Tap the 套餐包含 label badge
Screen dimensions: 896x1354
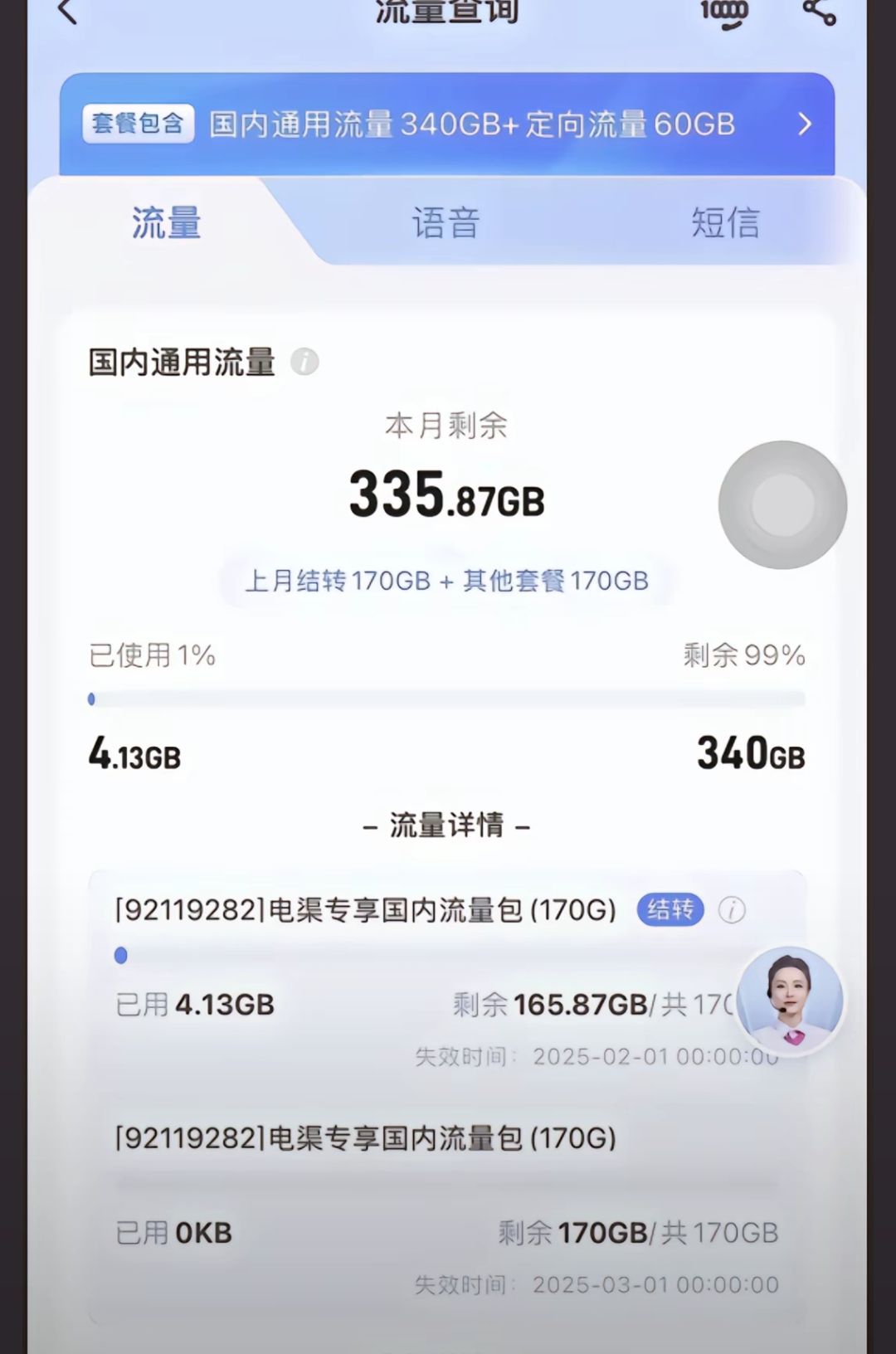[138, 123]
